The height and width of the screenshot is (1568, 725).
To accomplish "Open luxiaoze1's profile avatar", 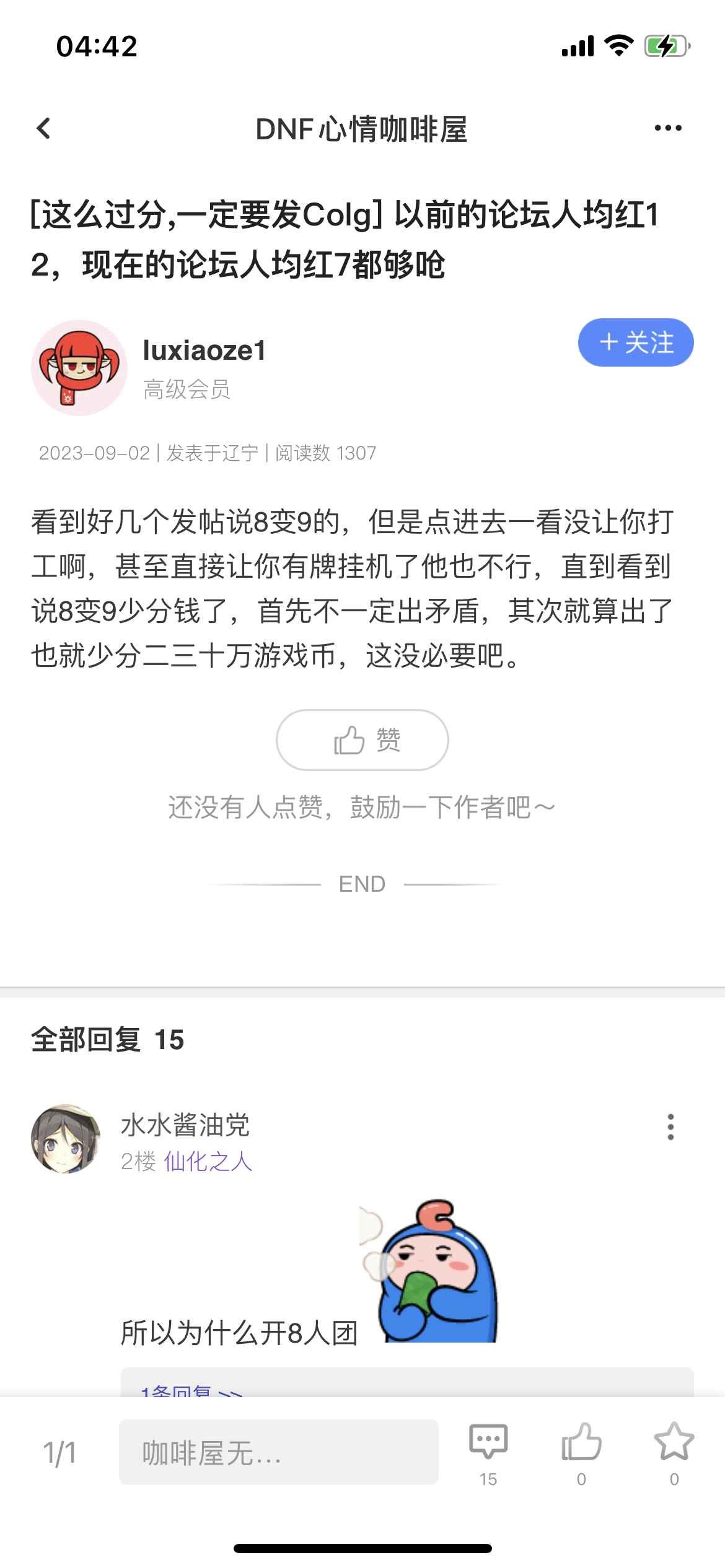I will [x=79, y=368].
